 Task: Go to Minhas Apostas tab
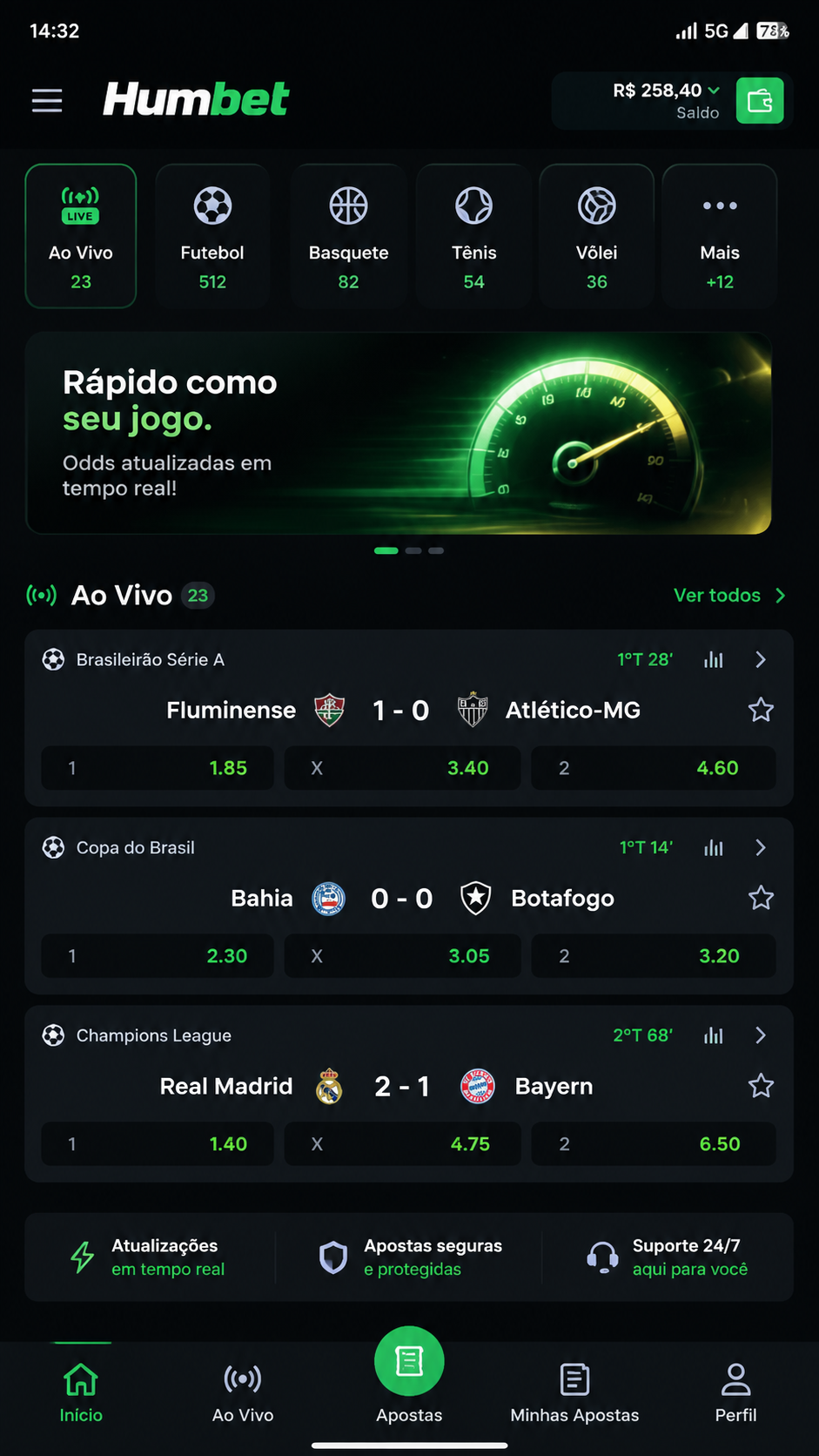coord(574,1392)
